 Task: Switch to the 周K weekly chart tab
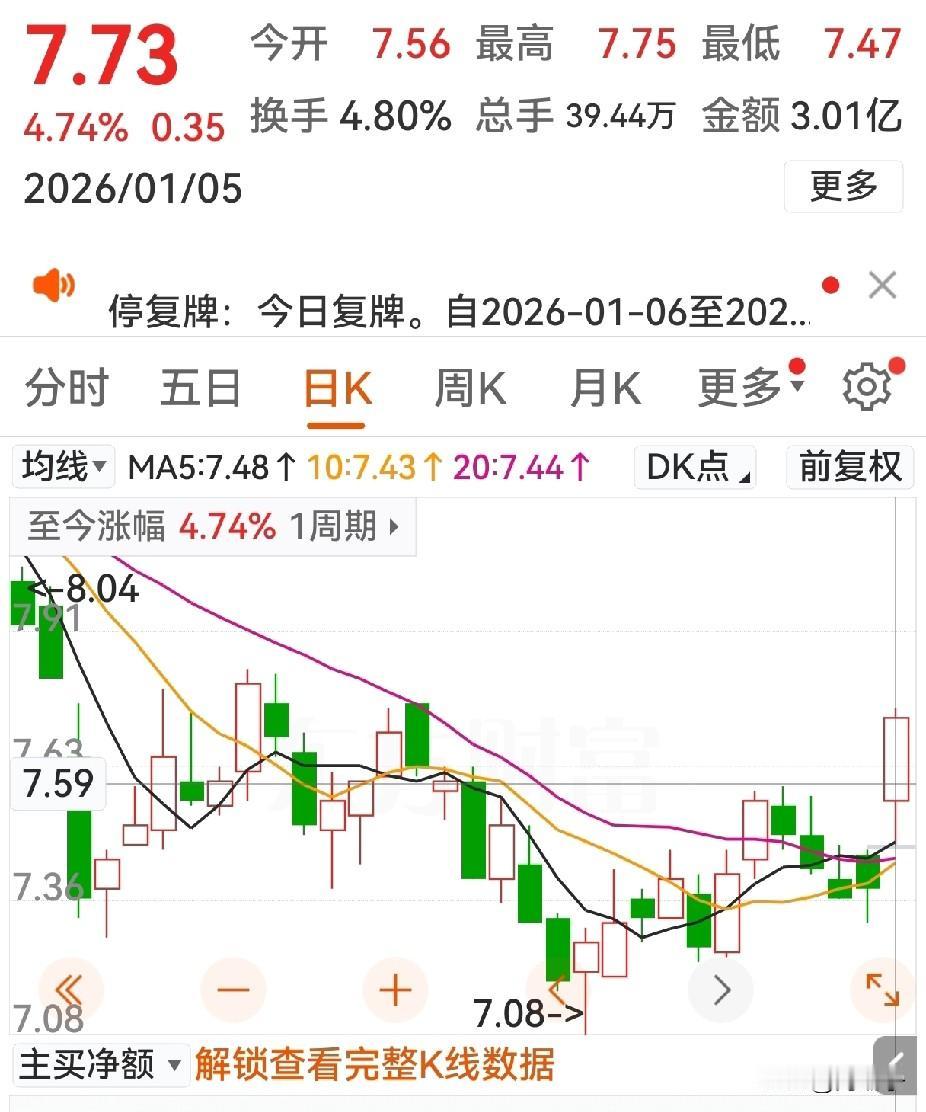(469, 388)
